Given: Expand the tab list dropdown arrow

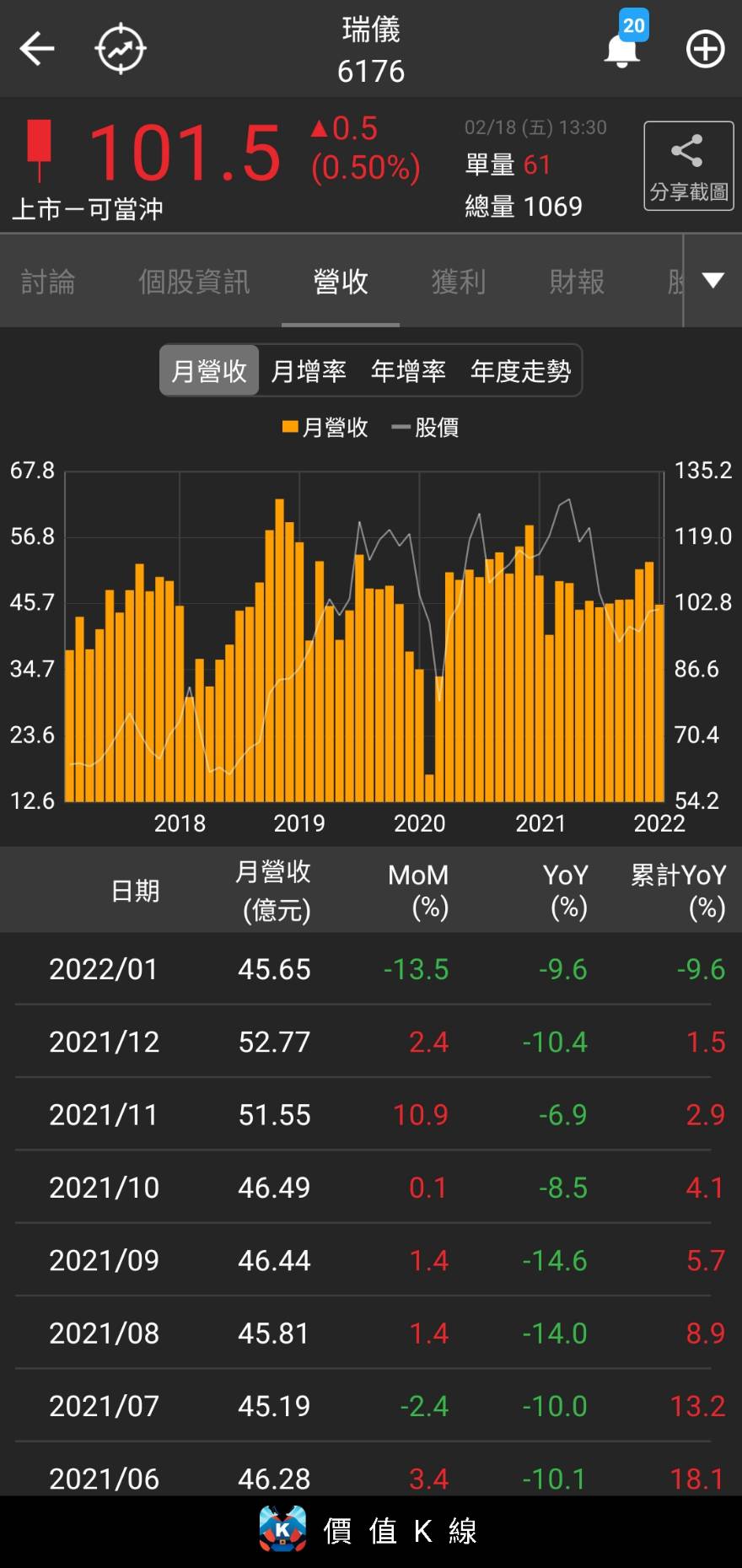Looking at the screenshot, I should coord(713,281).
